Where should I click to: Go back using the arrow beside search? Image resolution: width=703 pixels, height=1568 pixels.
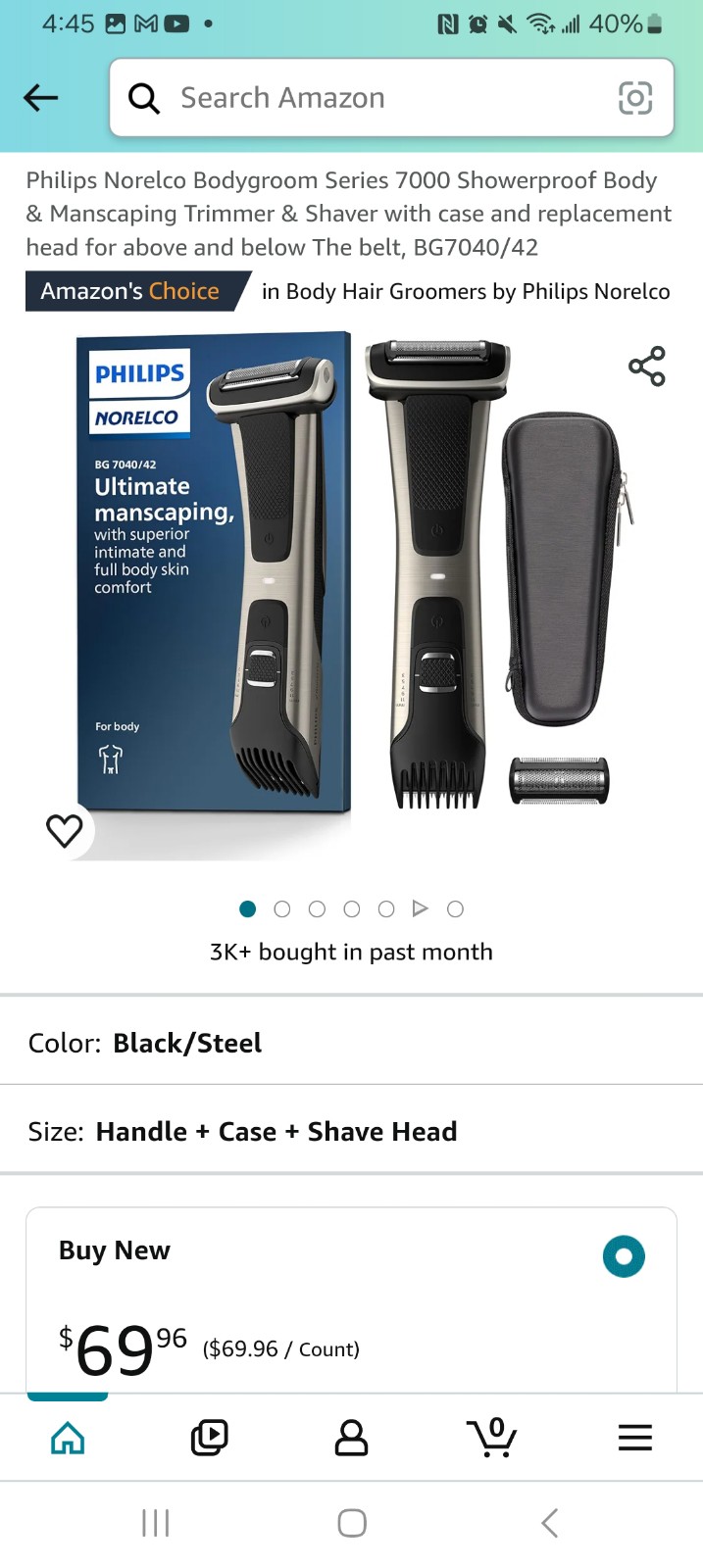[x=41, y=97]
